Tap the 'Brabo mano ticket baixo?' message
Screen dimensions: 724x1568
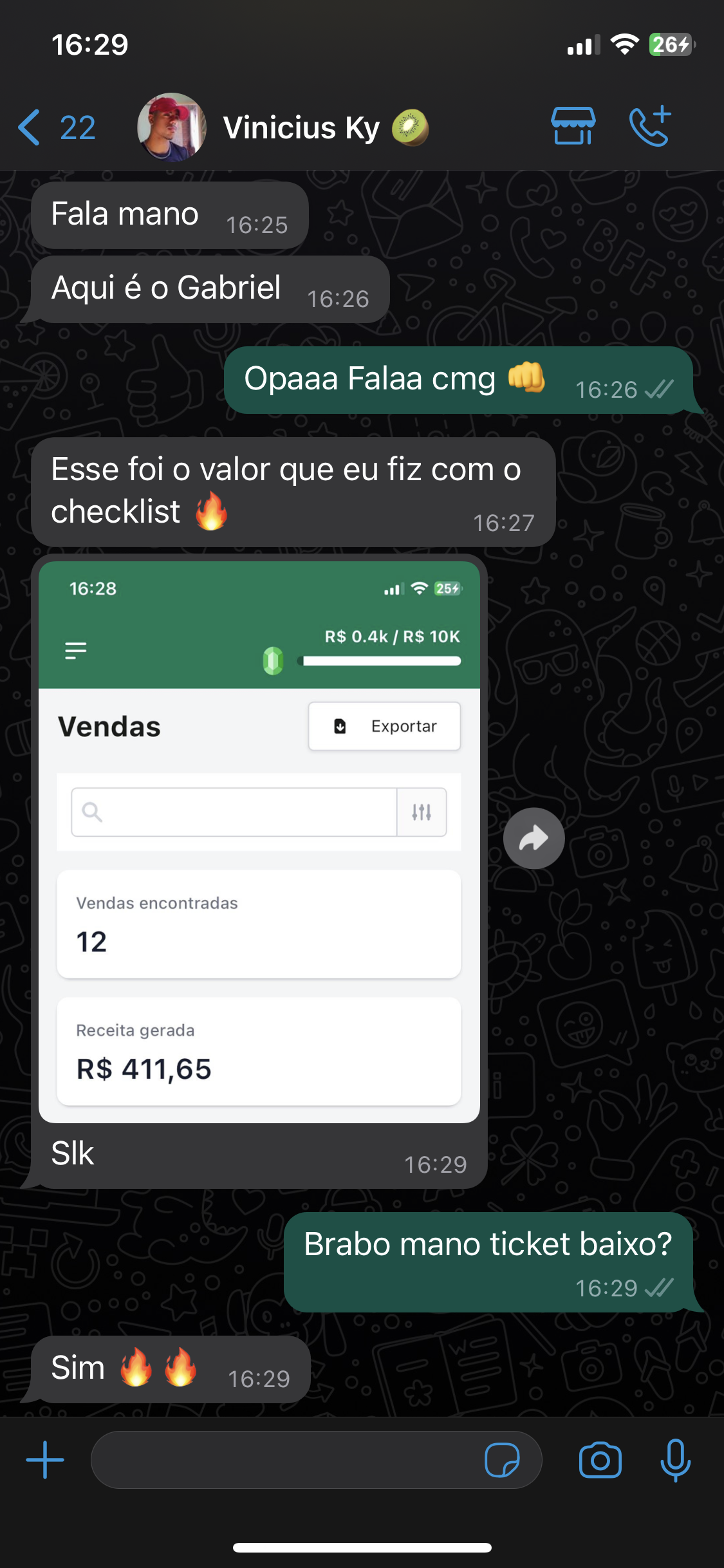(x=489, y=1244)
